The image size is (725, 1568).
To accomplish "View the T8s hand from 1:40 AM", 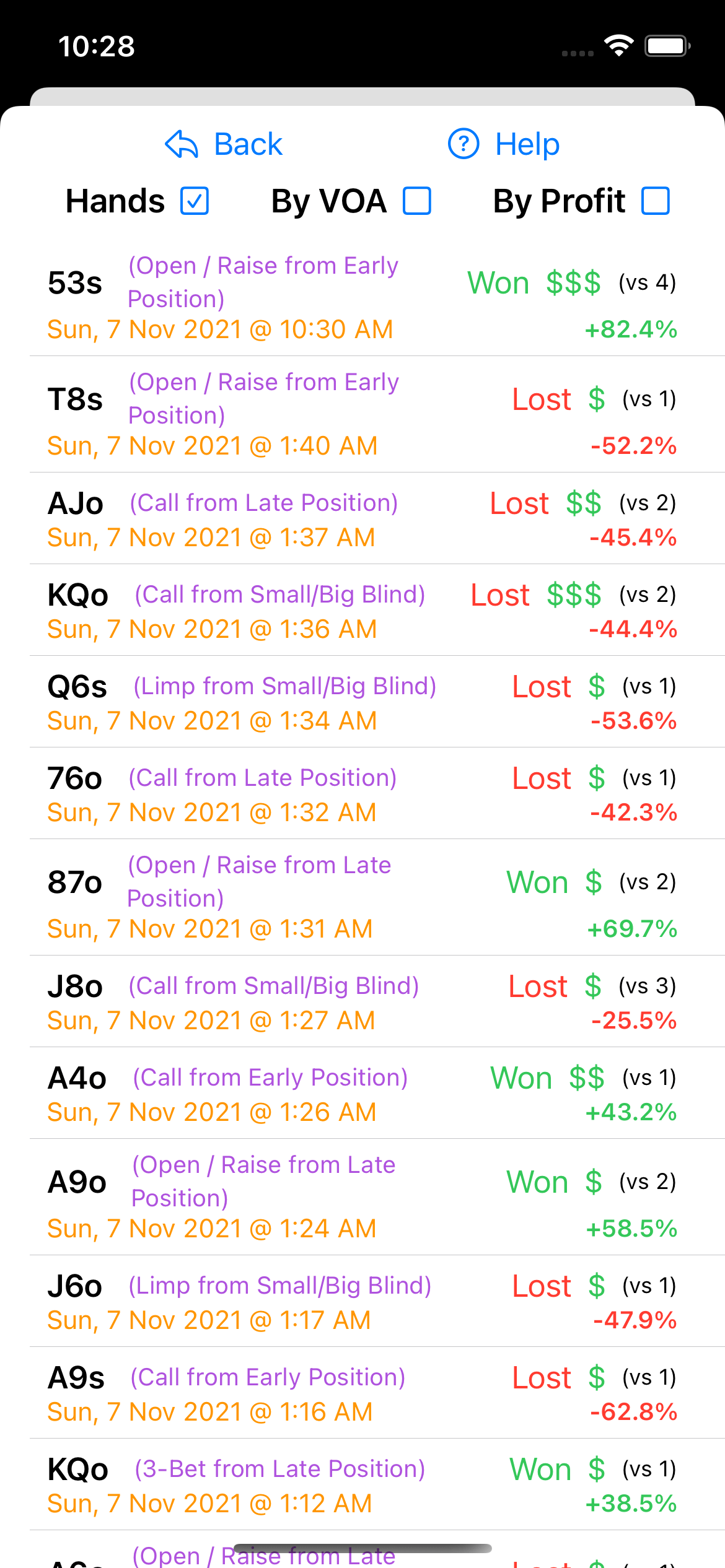I will (x=362, y=414).
